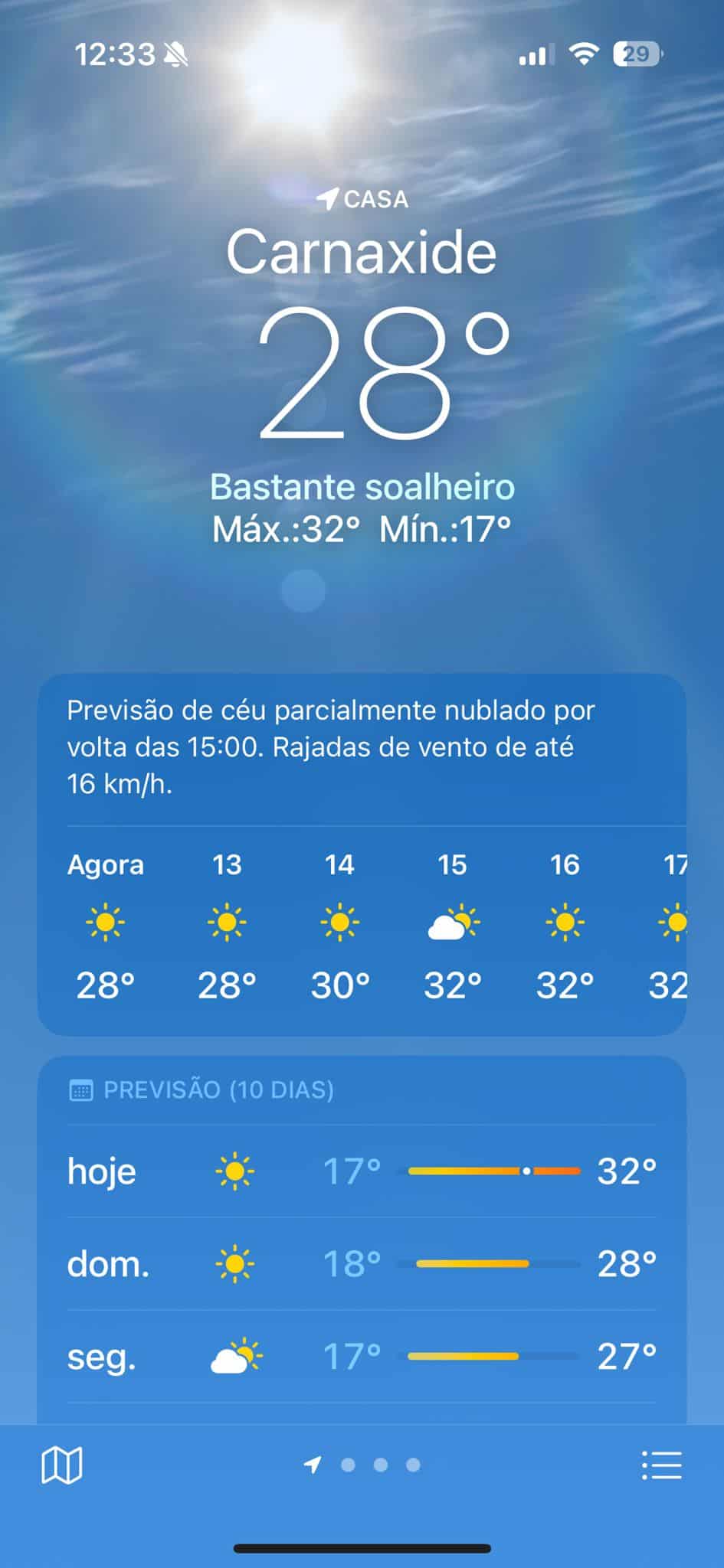
Task: Open the saved locations list
Action: (661, 1465)
